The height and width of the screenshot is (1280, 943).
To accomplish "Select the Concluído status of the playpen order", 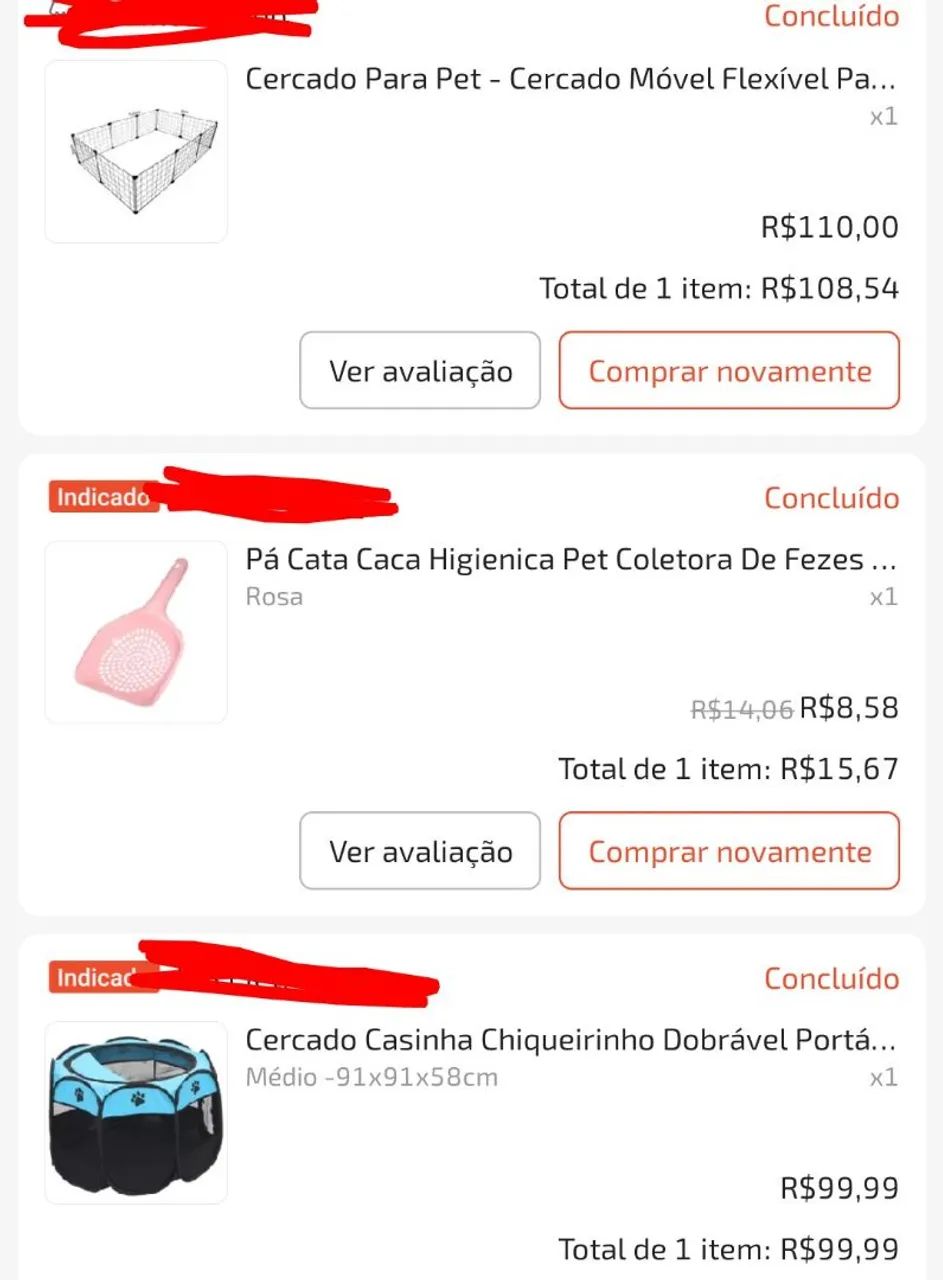I will click(x=831, y=978).
